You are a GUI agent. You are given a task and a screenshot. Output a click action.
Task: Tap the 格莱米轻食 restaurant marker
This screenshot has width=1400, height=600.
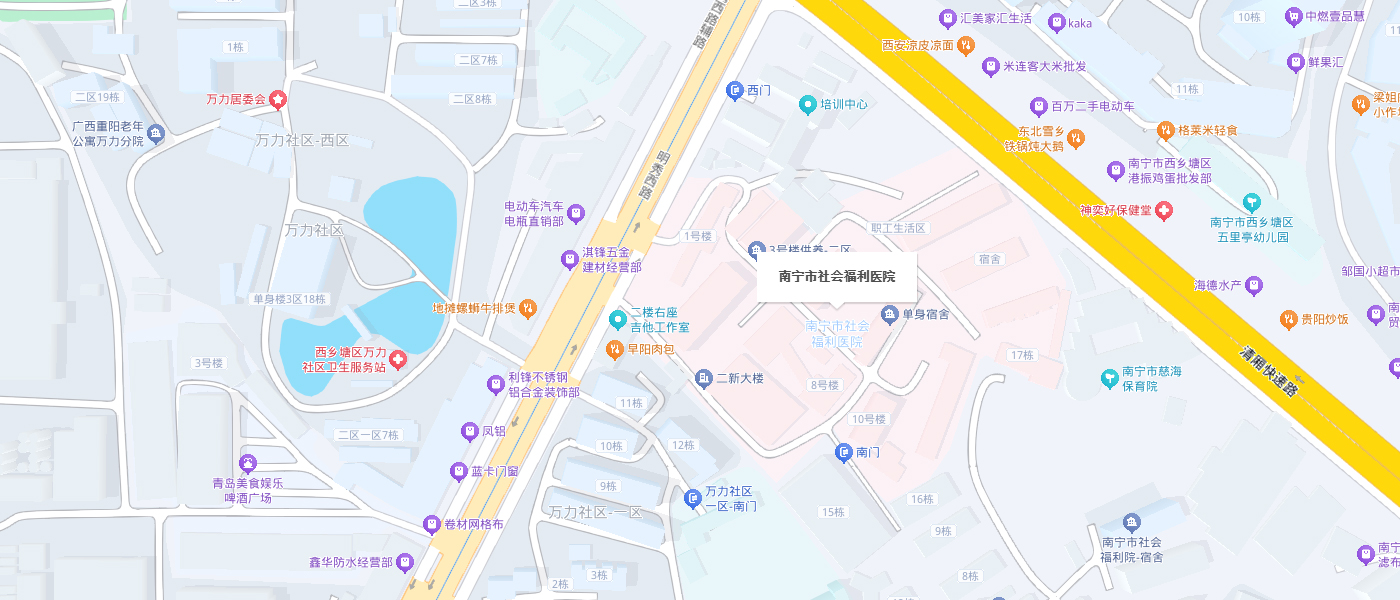[1165, 130]
